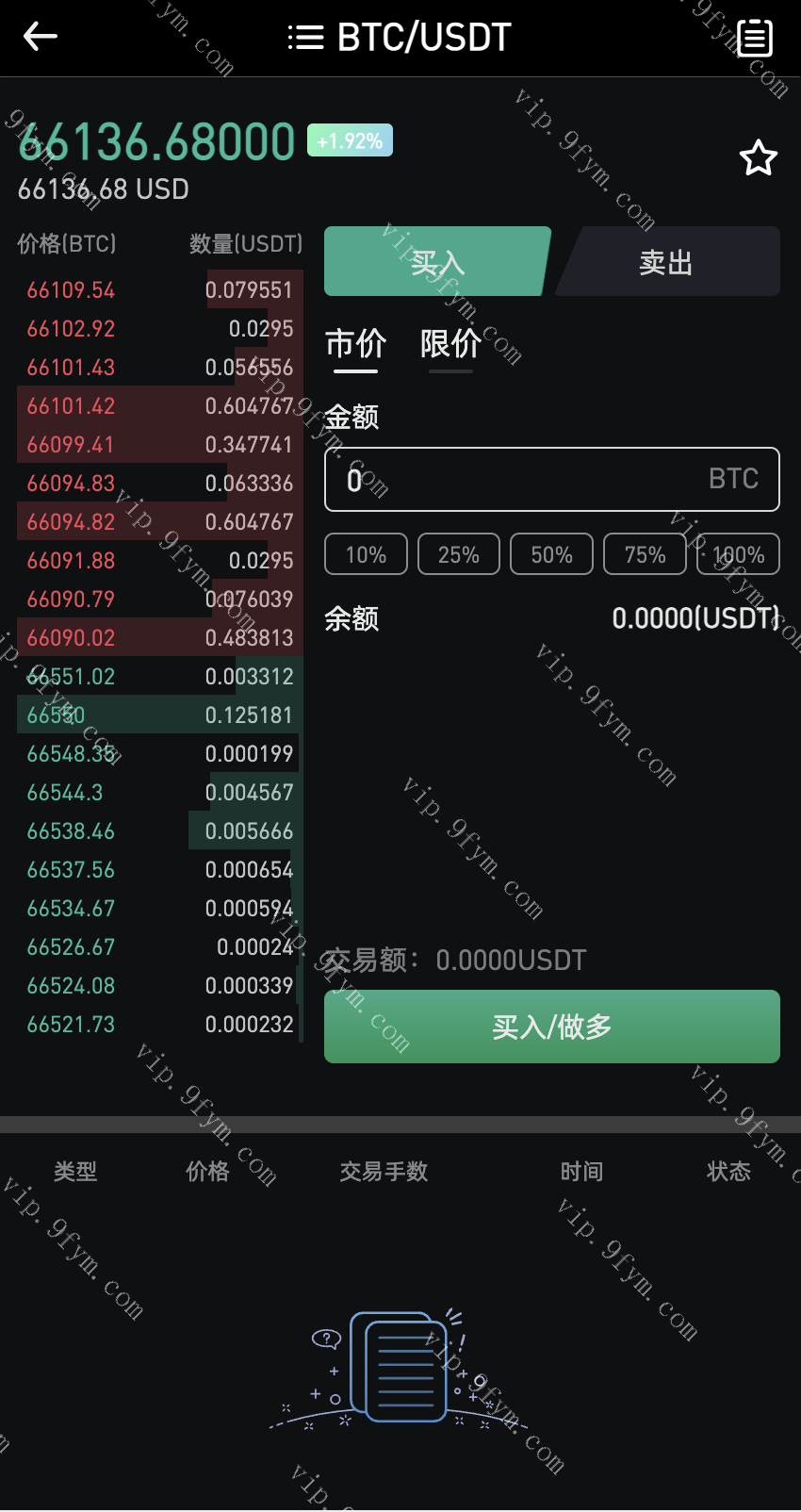Set amount to 100%
This screenshot has width=801, height=1512.
738,554
